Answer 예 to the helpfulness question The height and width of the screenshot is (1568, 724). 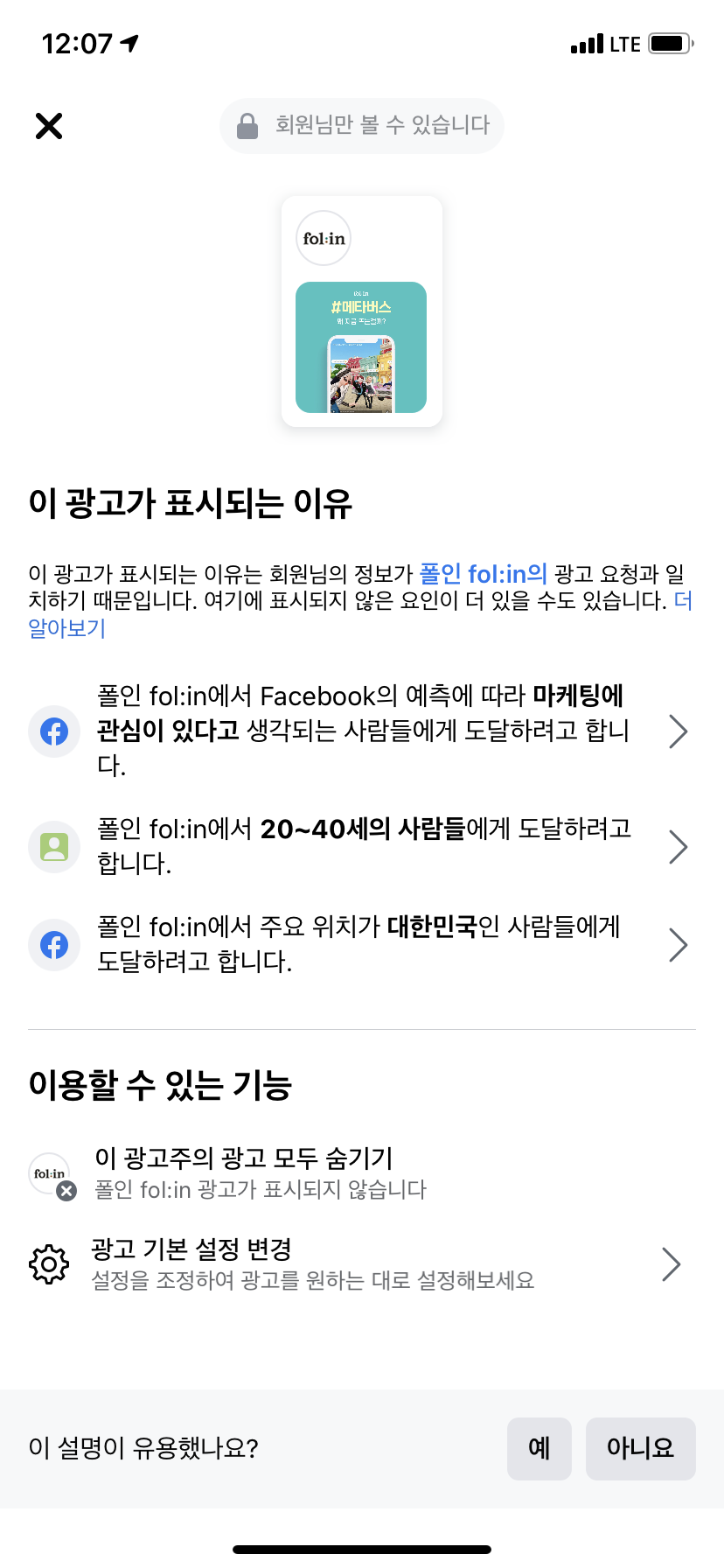click(x=540, y=1449)
